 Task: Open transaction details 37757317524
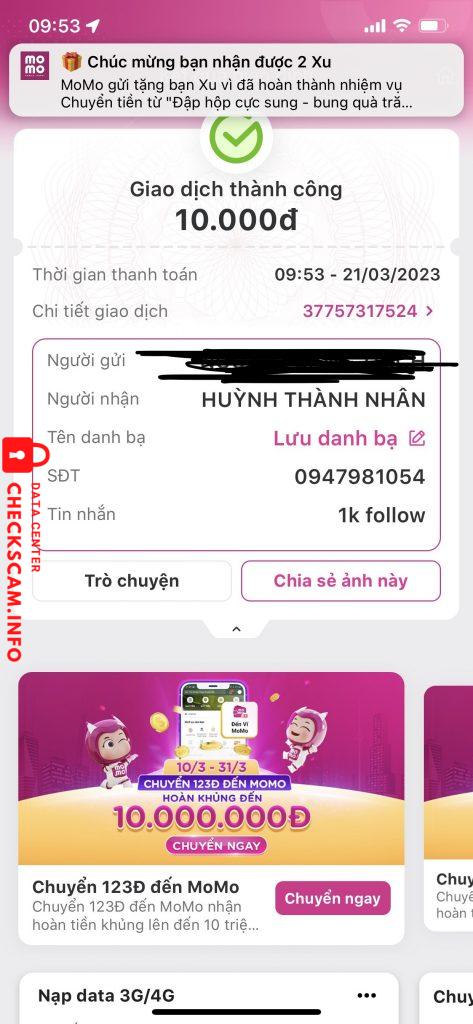368,311
